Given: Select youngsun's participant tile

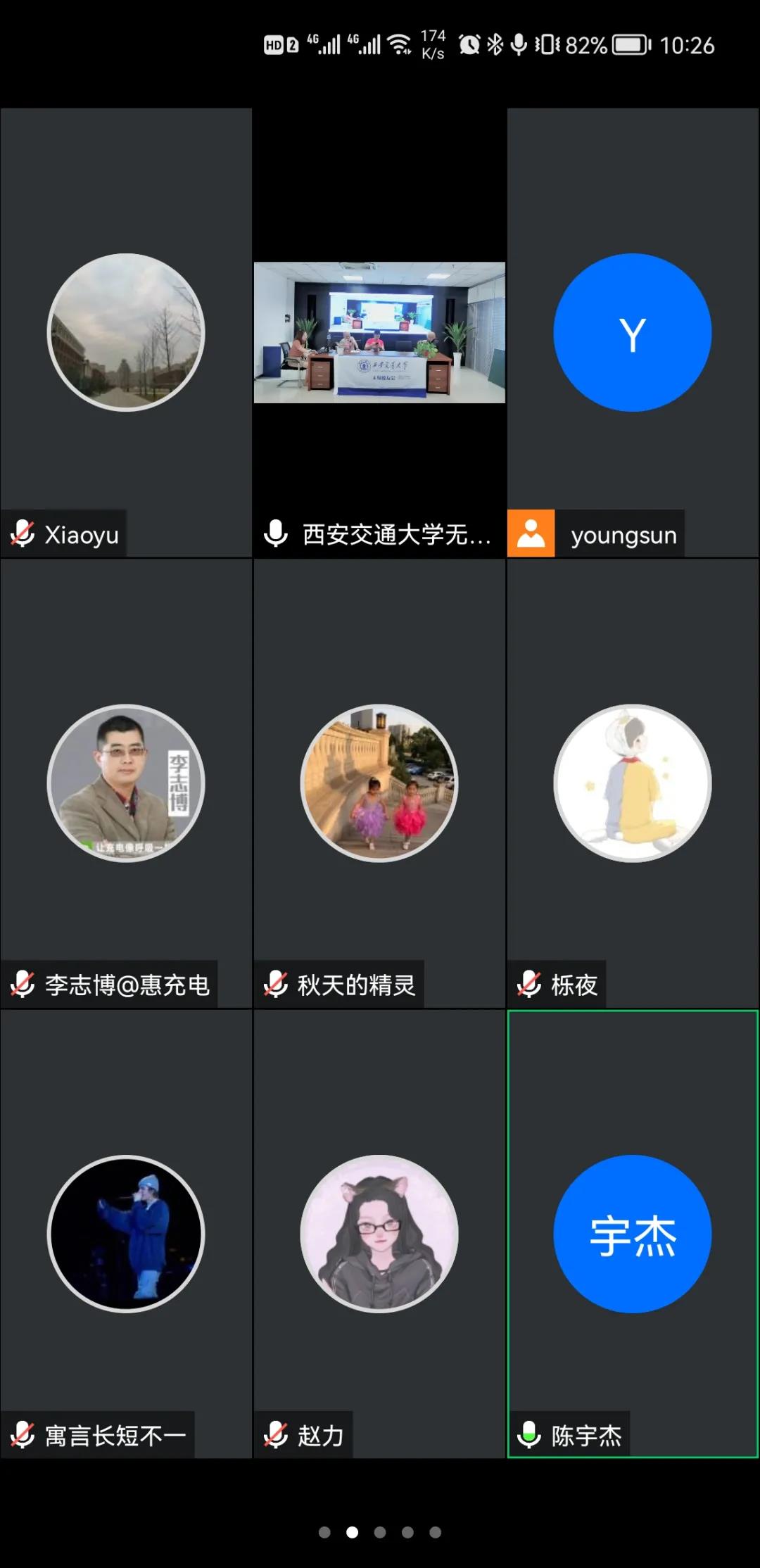Looking at the screenshot, I should pos(632,332).
